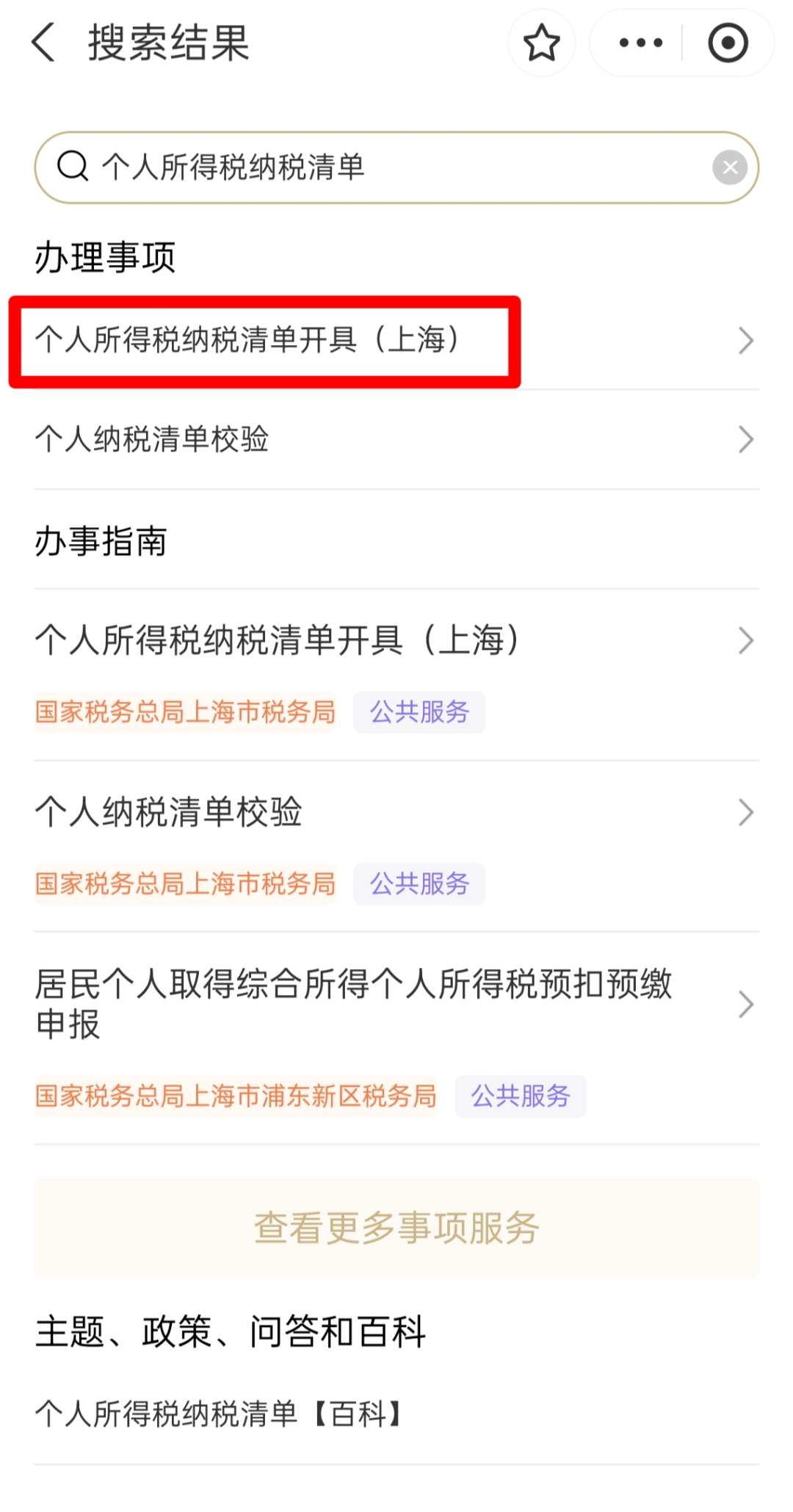
Task: Clear the search field with the X icon
Action: [729, 166]
